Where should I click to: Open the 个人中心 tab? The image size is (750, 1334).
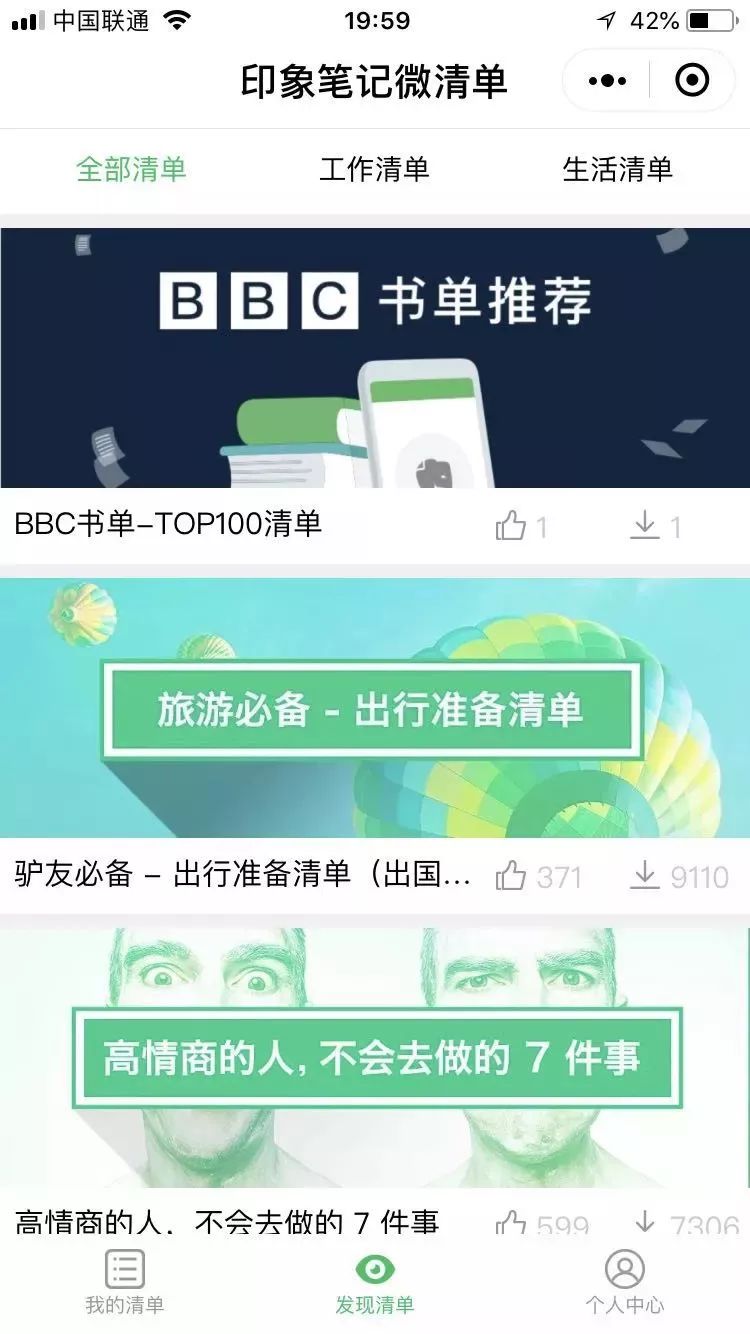[x=625, y=1282]
